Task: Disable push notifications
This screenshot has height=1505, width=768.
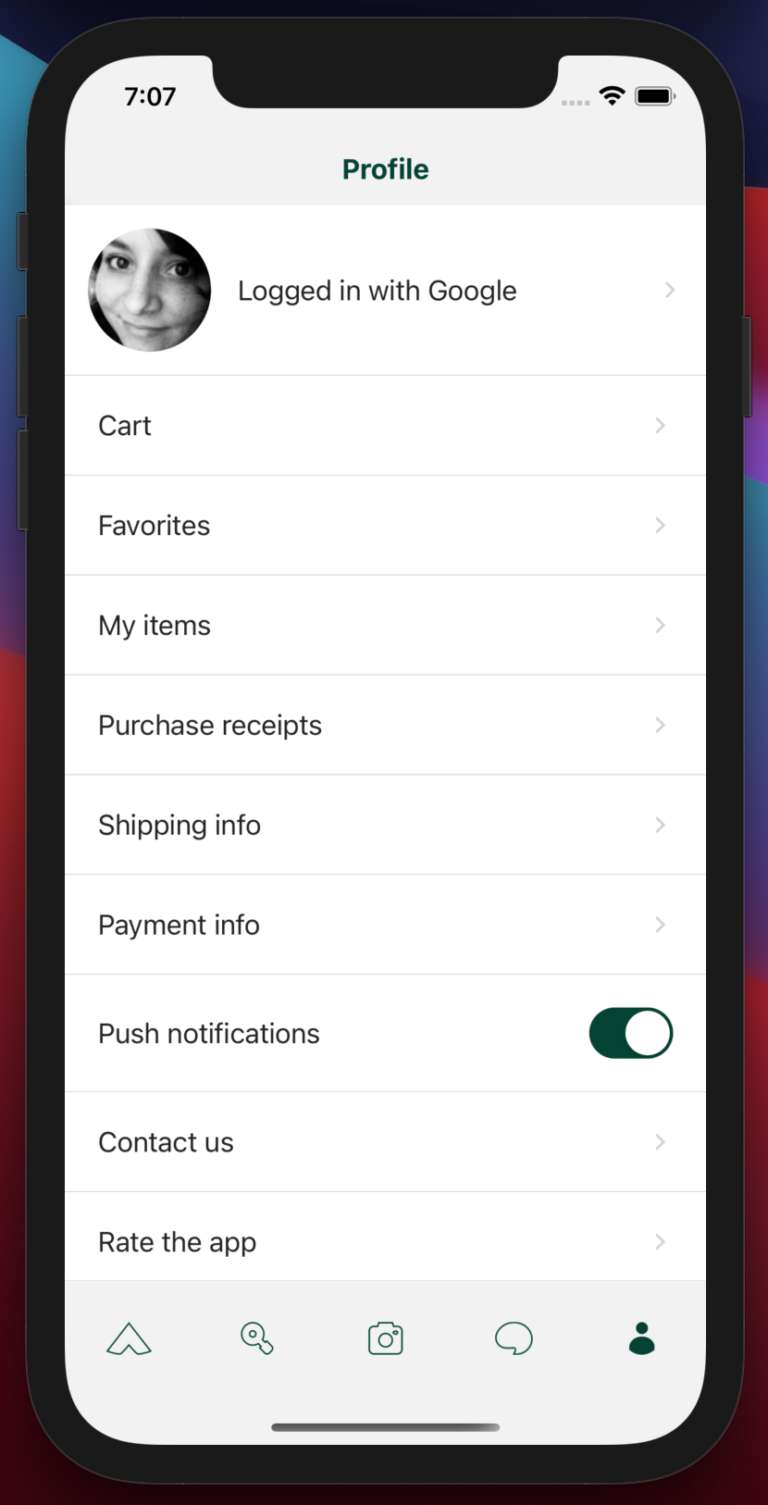Action: 631,1032
